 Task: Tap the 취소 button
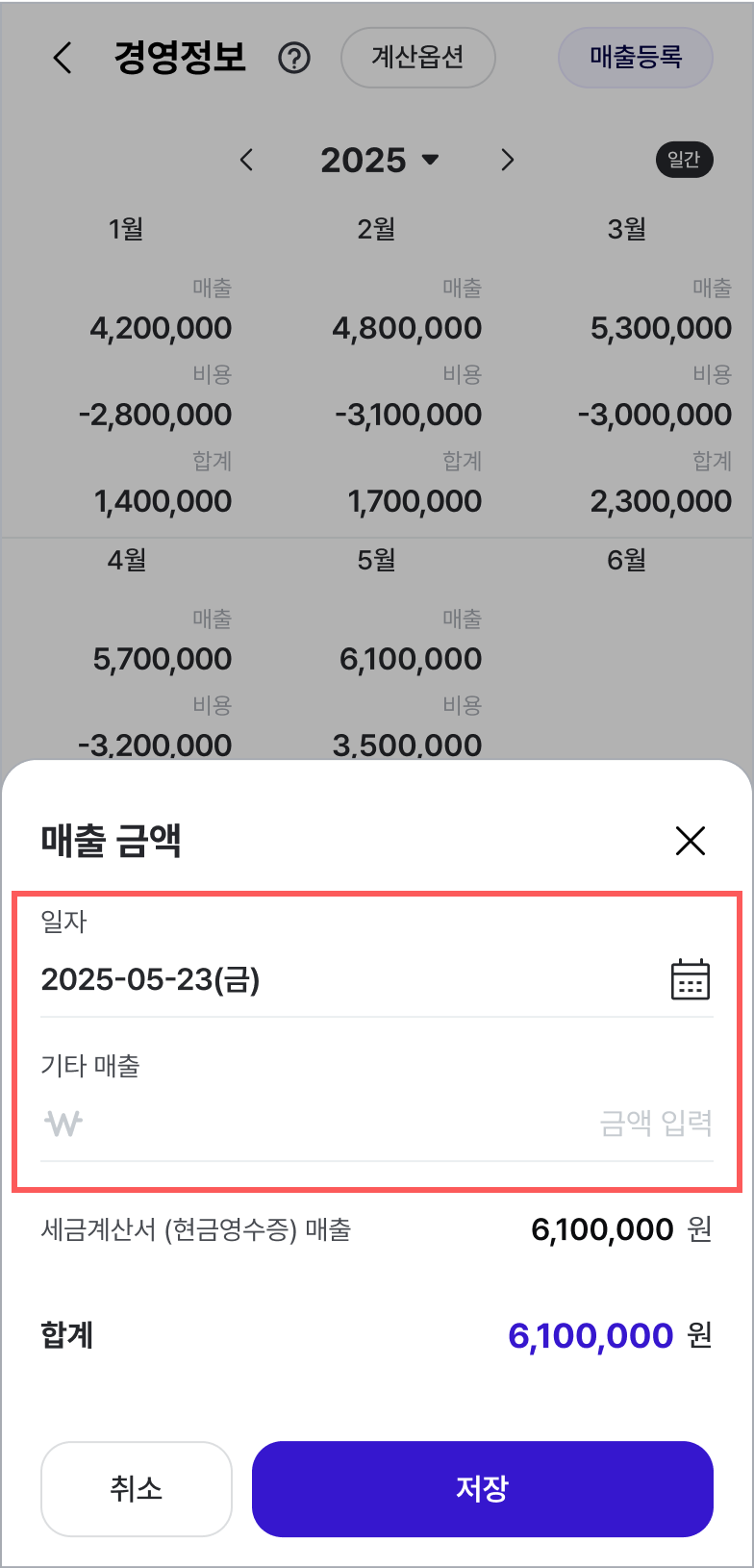pyautogui.click(x=137, y=1488)
